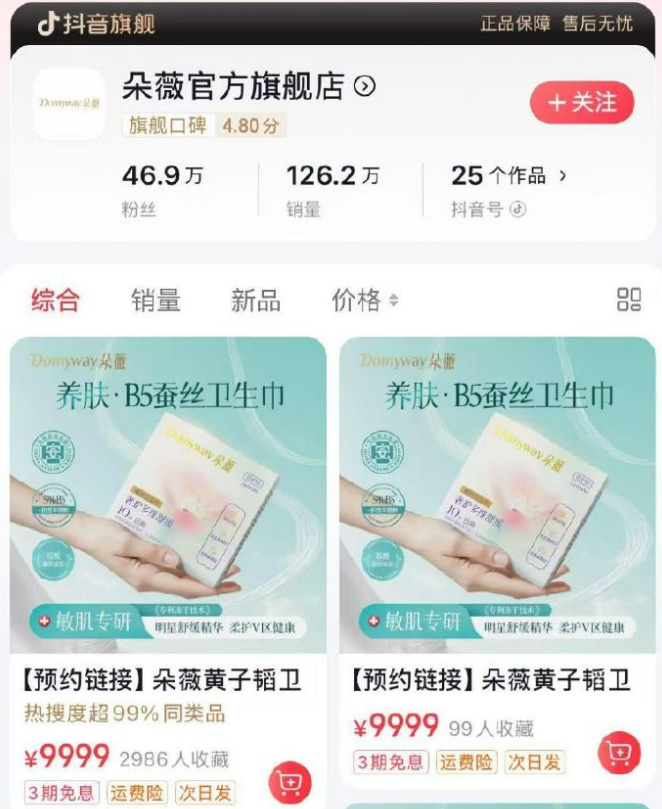Add the 99人收藏 product to cart
662x809 pixels.
click(619, 752)
